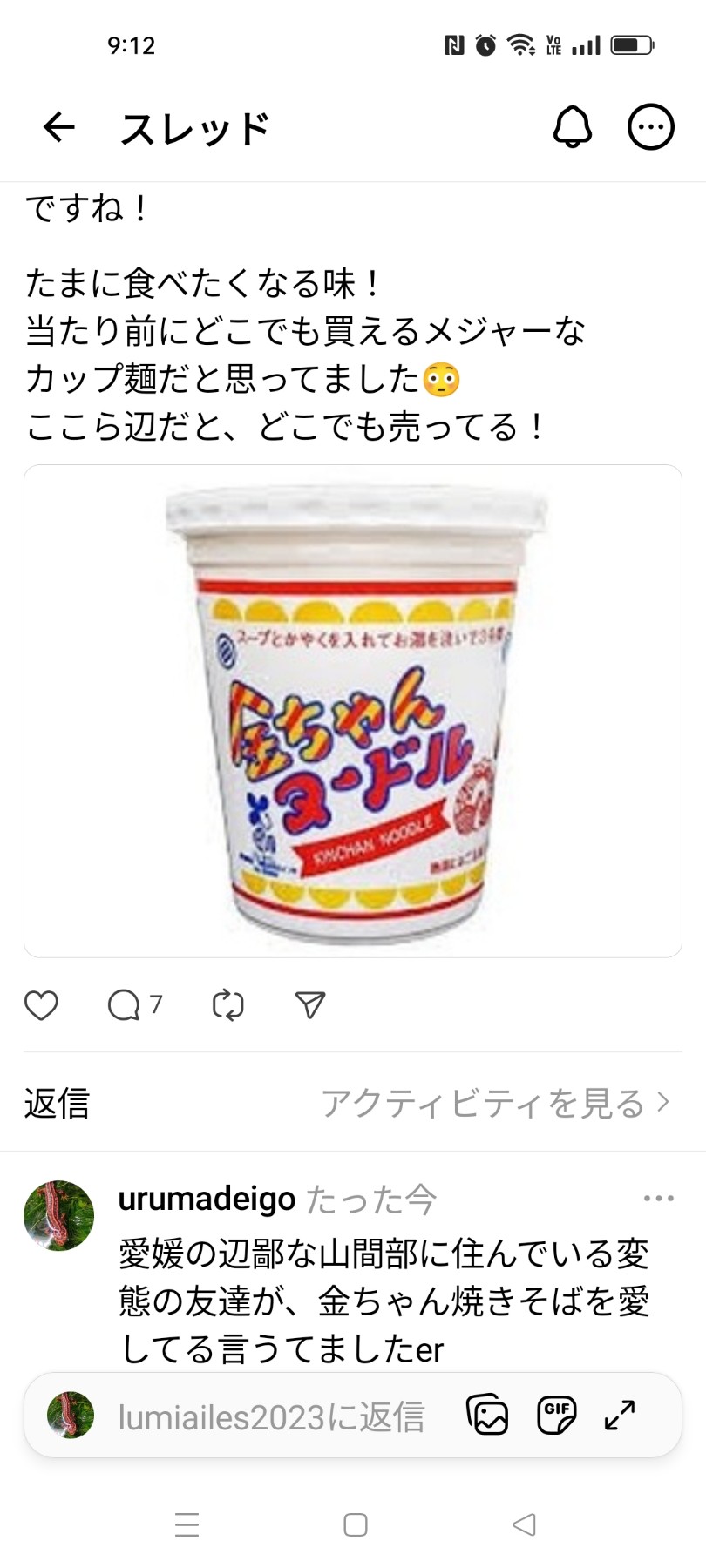Tap the lumiailes2023に返信 reply field
Image resolution: width=706 pixels, height=1568 pixels.
pos(271,1417)
